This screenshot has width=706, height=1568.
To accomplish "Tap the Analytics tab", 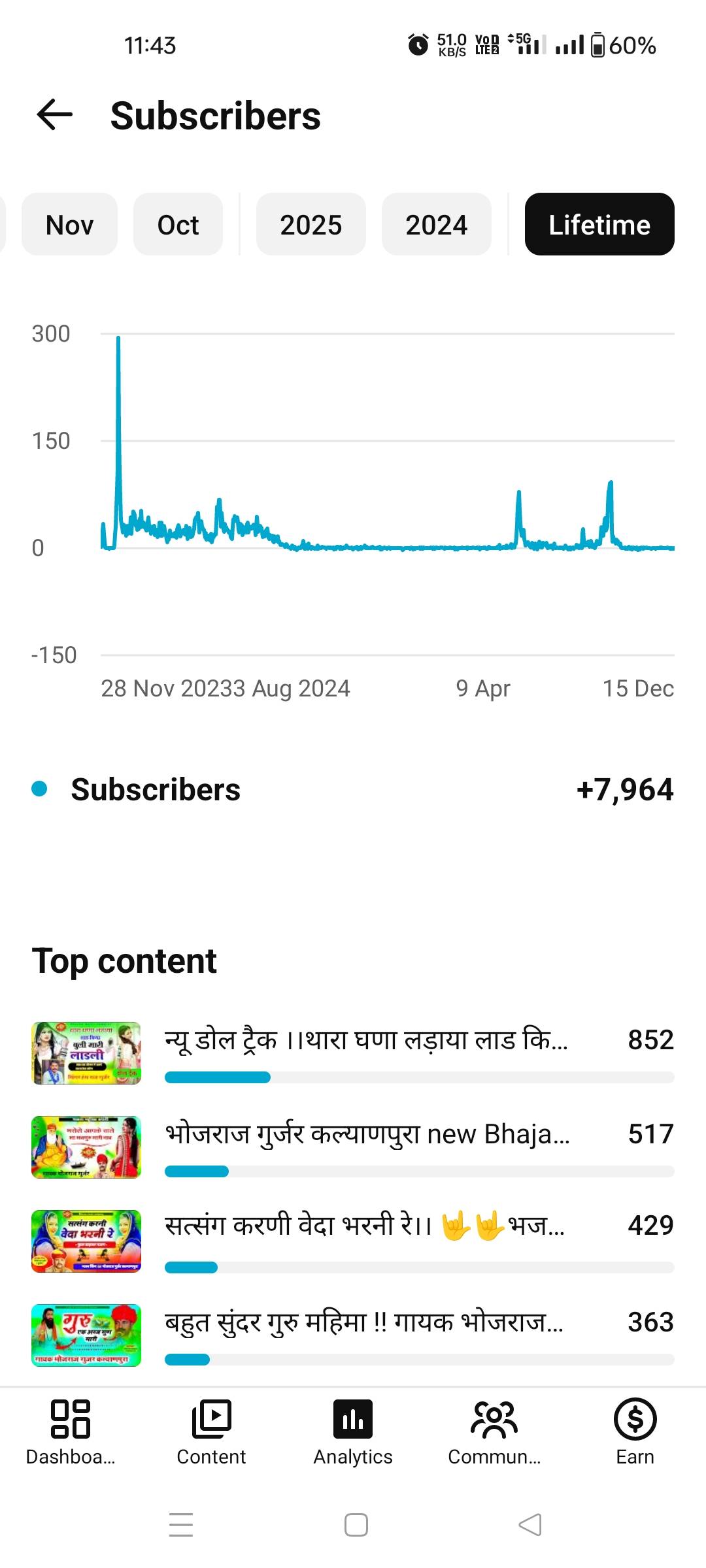I will coord(353,1432).
